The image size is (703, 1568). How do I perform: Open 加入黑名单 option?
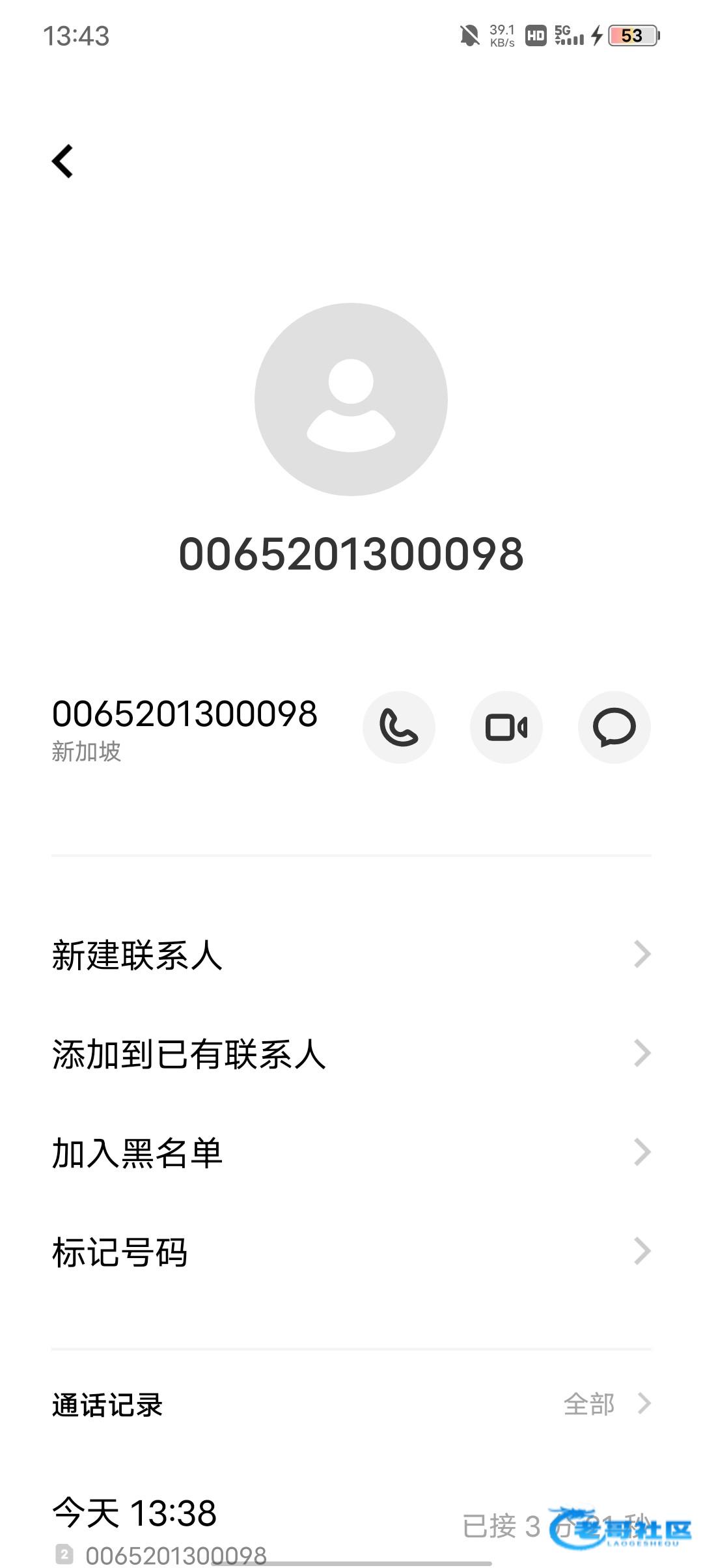pos(351,1153)
